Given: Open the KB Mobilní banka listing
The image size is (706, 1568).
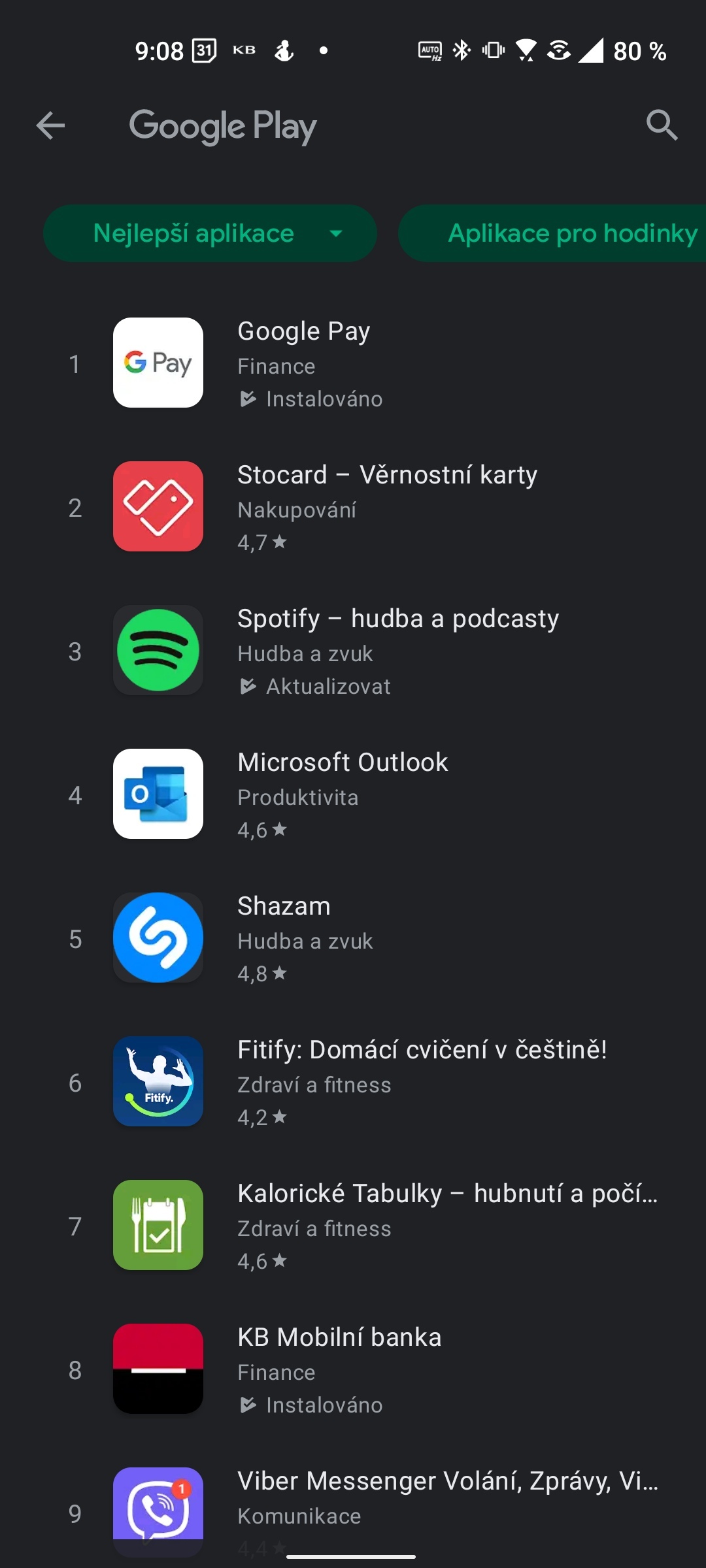Looking at the screenshot, I should (353, 1369).
